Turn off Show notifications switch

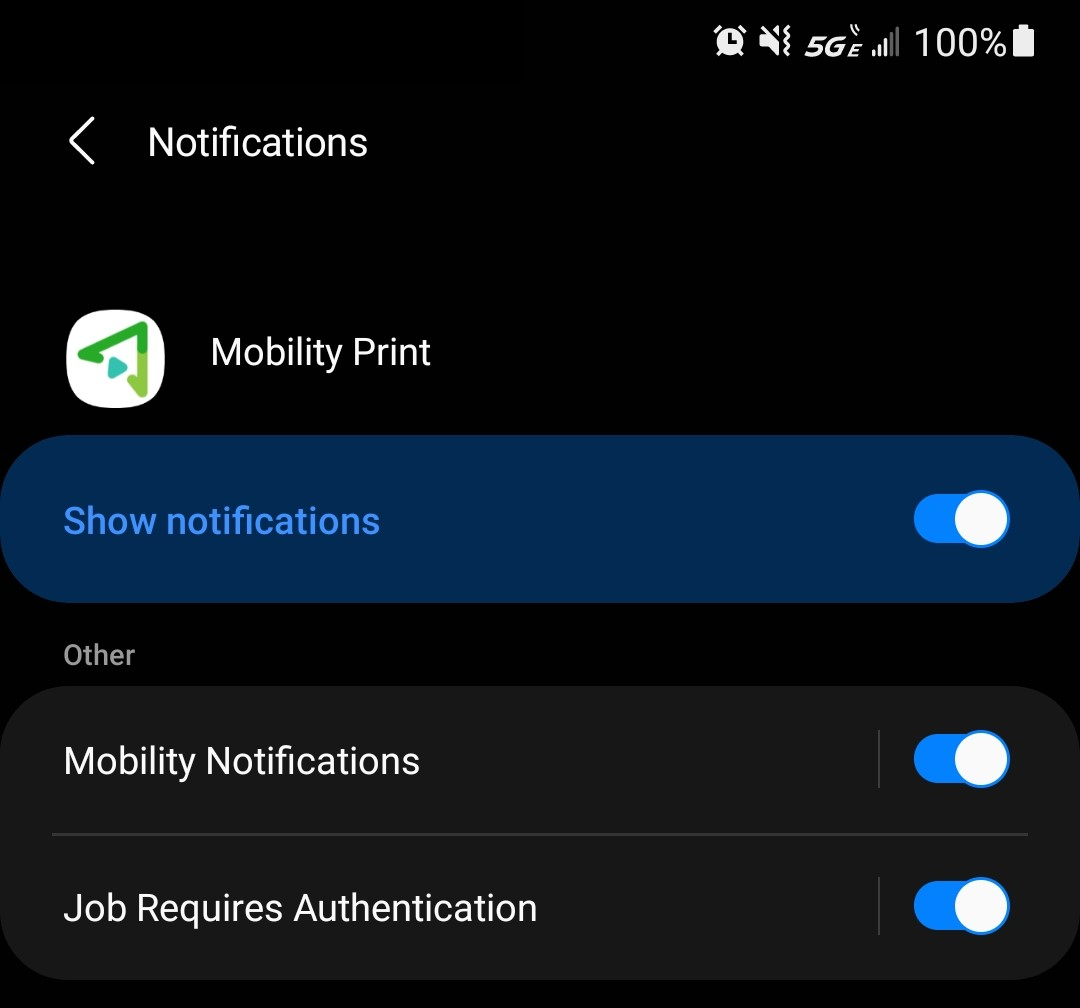tap(960, 520)
